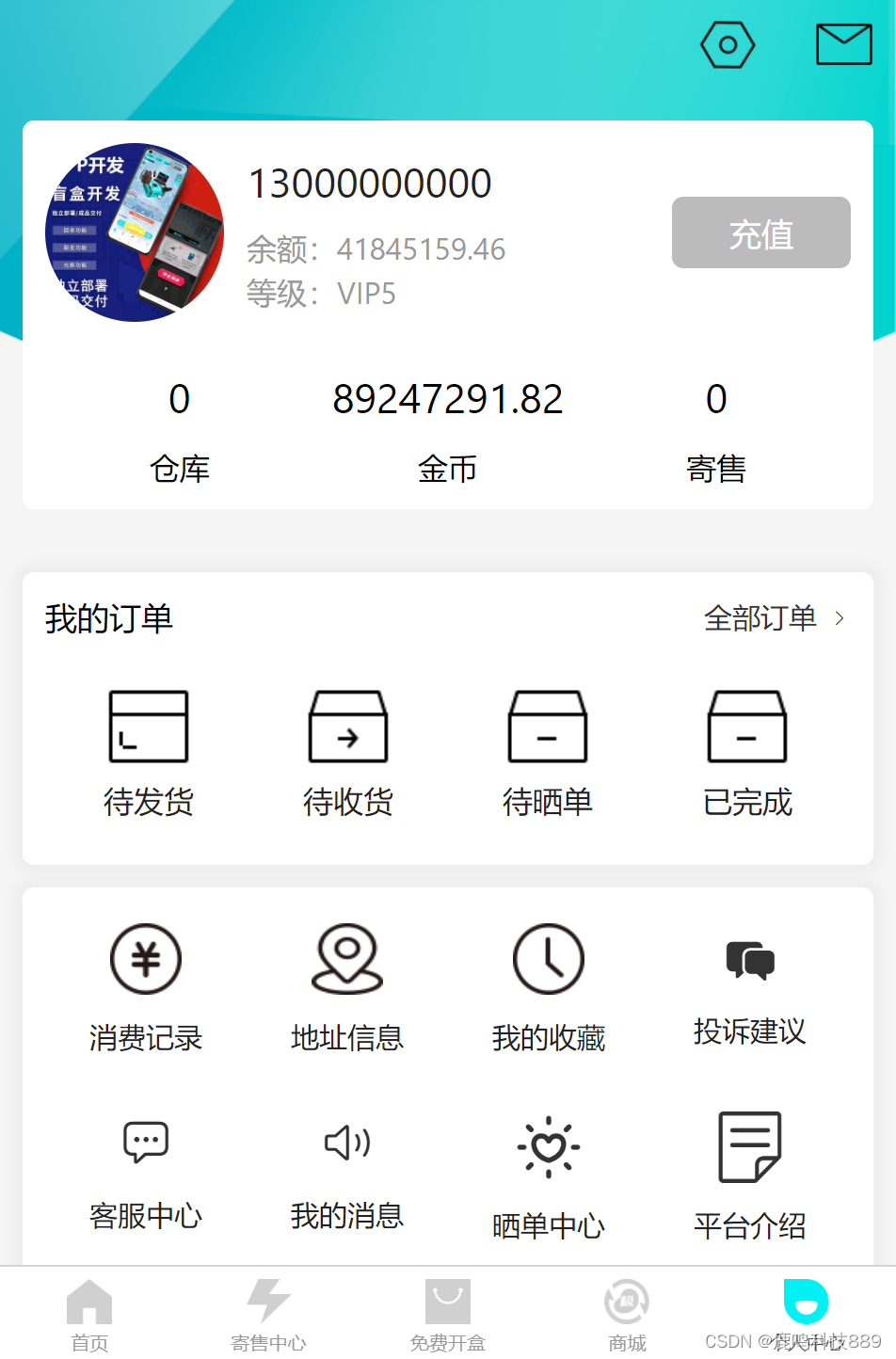View 待收货 orders
This screenshot has width=896, height=1359.
click(x=348, y=753)
